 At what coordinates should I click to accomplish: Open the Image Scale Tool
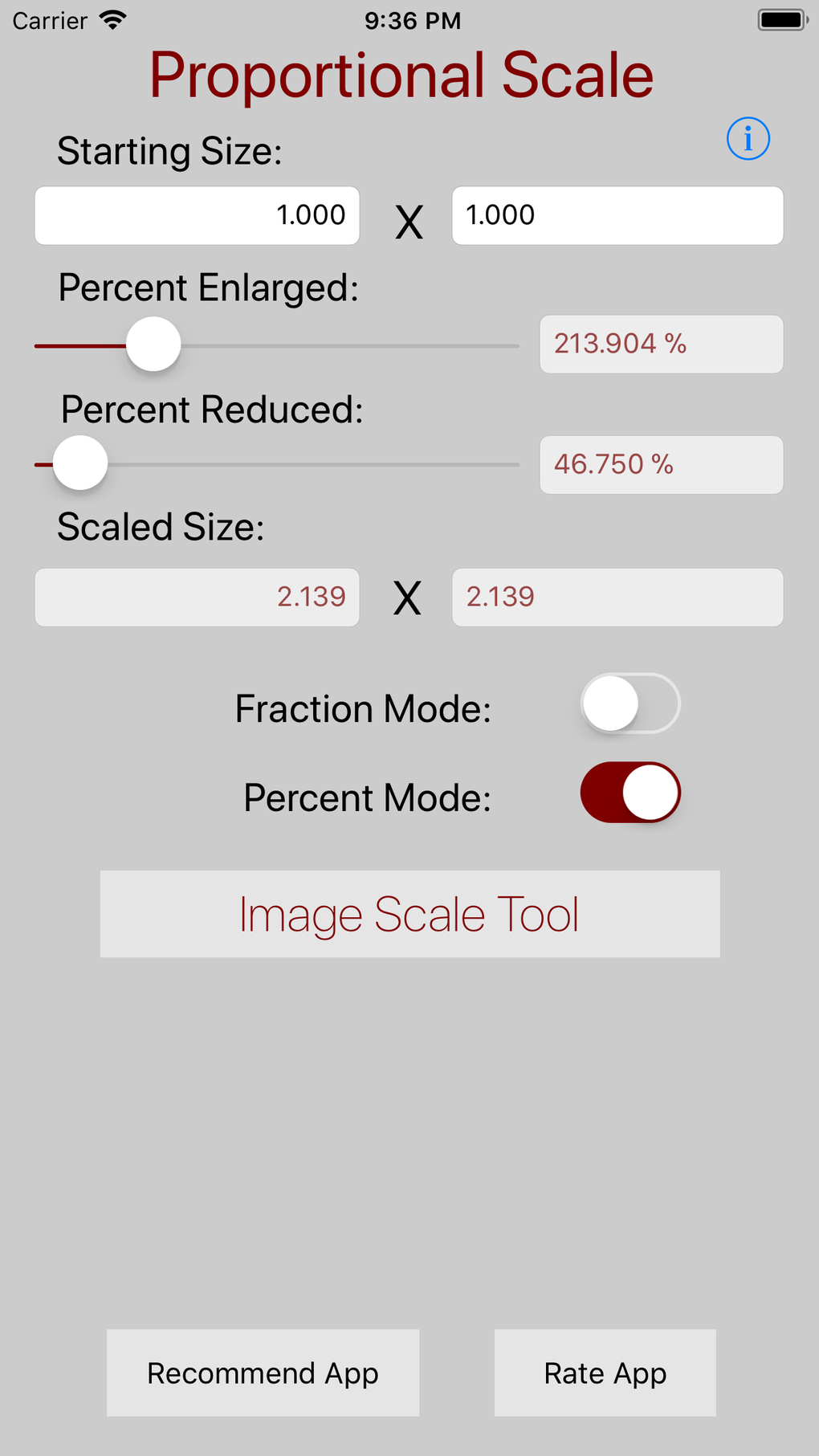(409, 913)
